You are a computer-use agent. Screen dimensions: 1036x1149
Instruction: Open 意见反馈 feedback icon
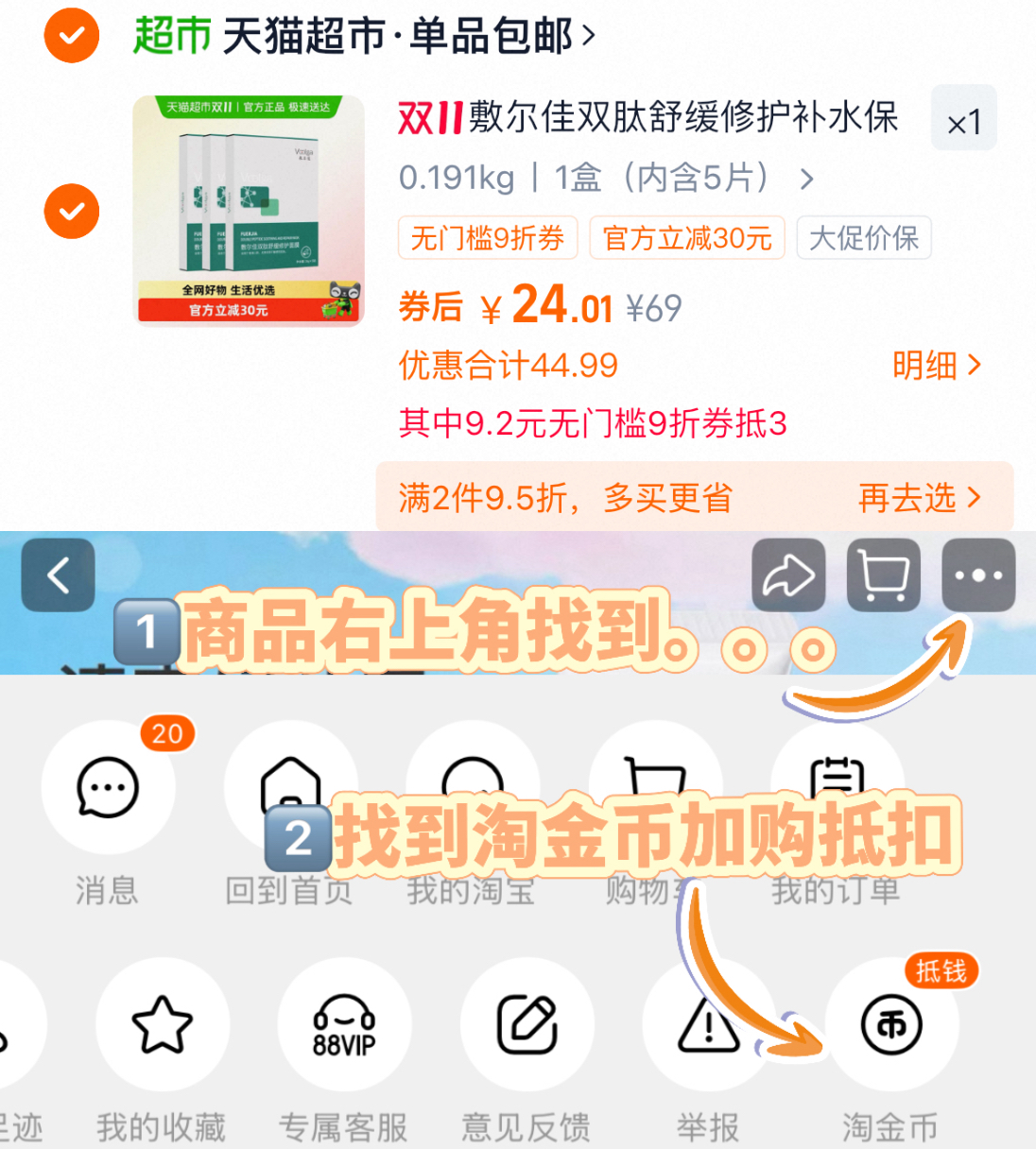click(x=527, y=1025)
